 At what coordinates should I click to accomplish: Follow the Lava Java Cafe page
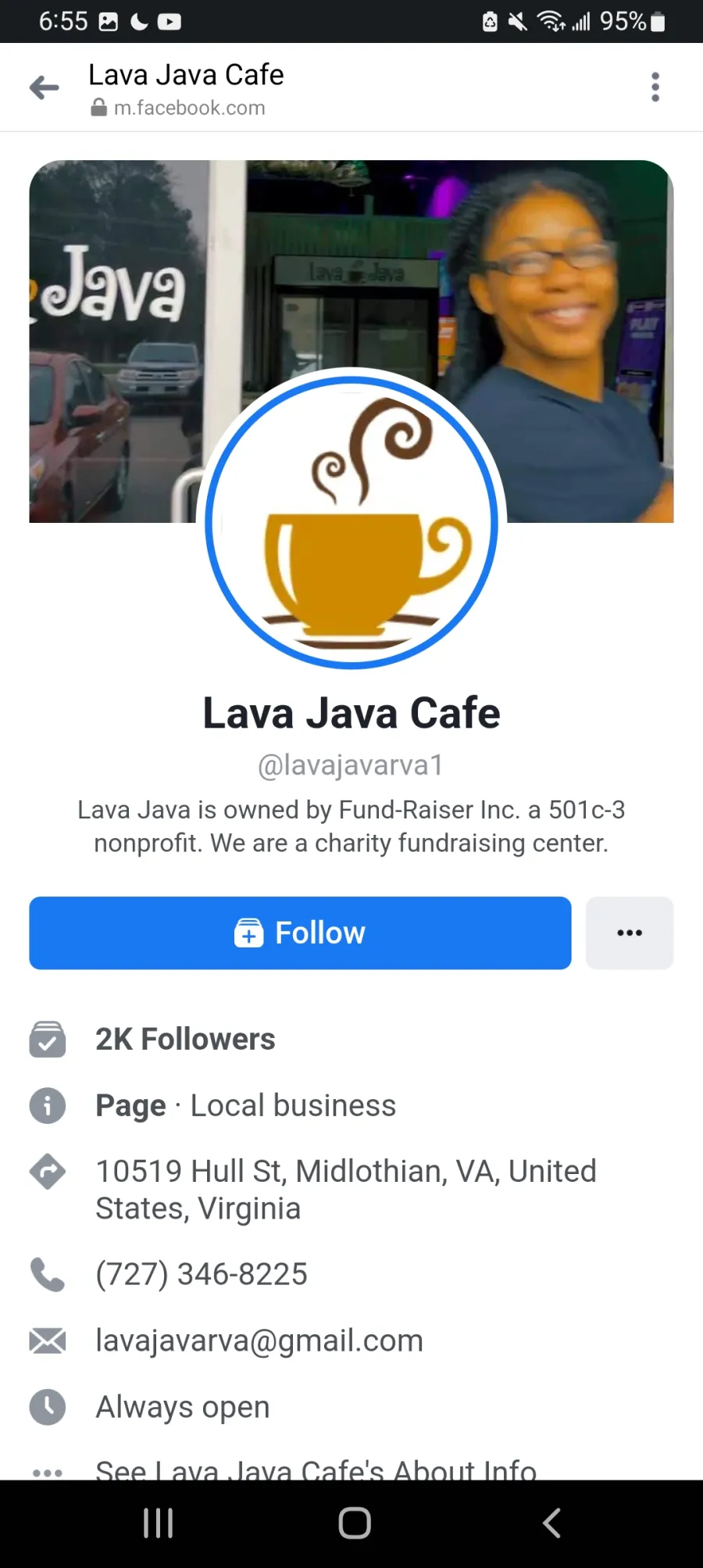[x=300, y=933]
